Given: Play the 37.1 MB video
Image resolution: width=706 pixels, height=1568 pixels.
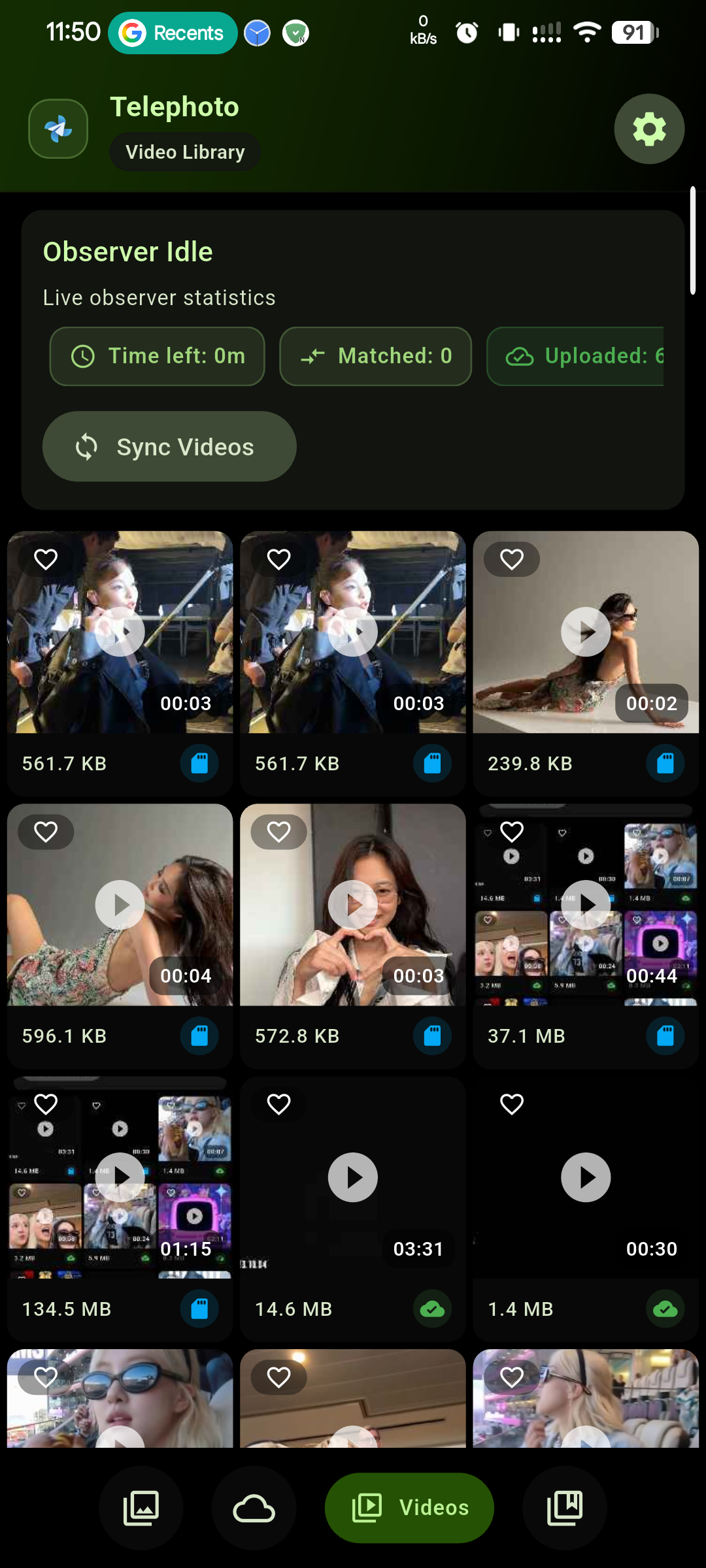Looking at the screenshot, I should (586, 905).
